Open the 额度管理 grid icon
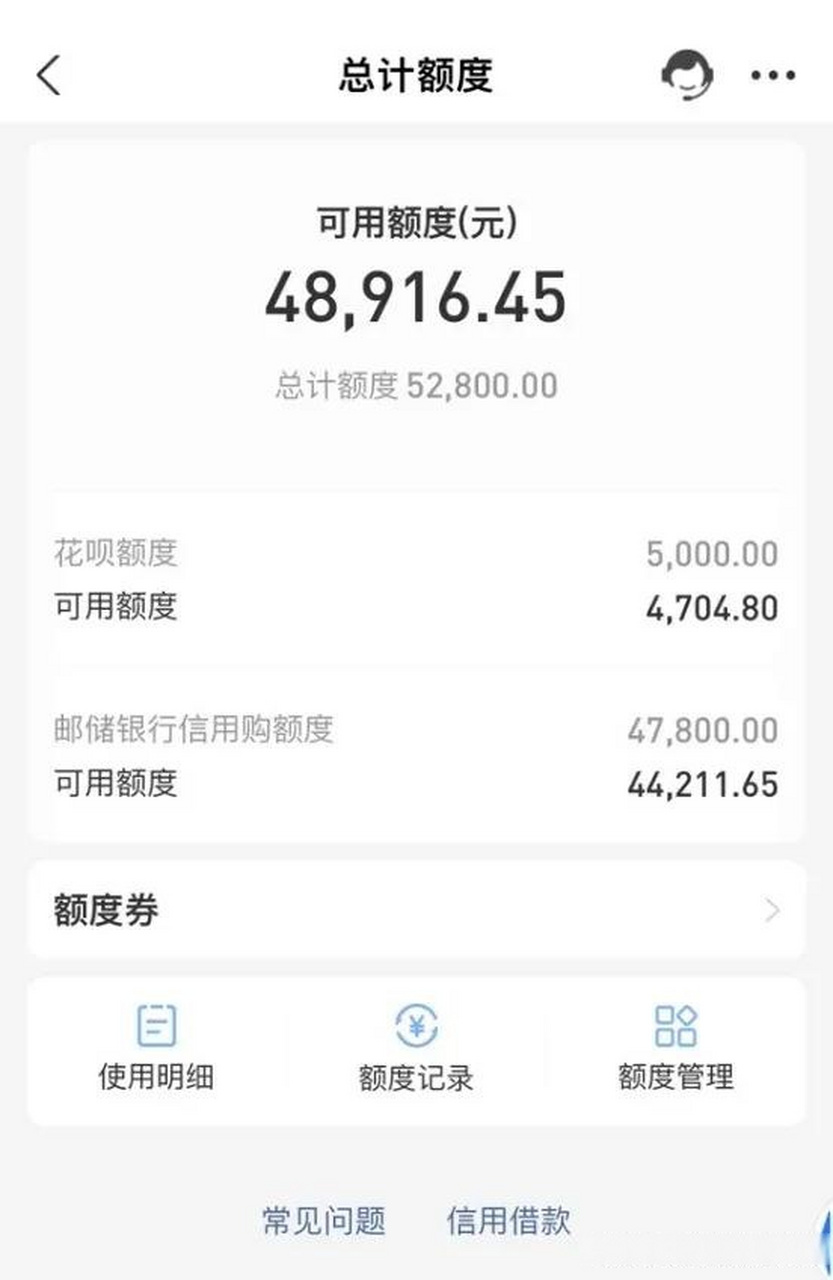This screenshot has width=833, height=1280. pos(676,1025)
